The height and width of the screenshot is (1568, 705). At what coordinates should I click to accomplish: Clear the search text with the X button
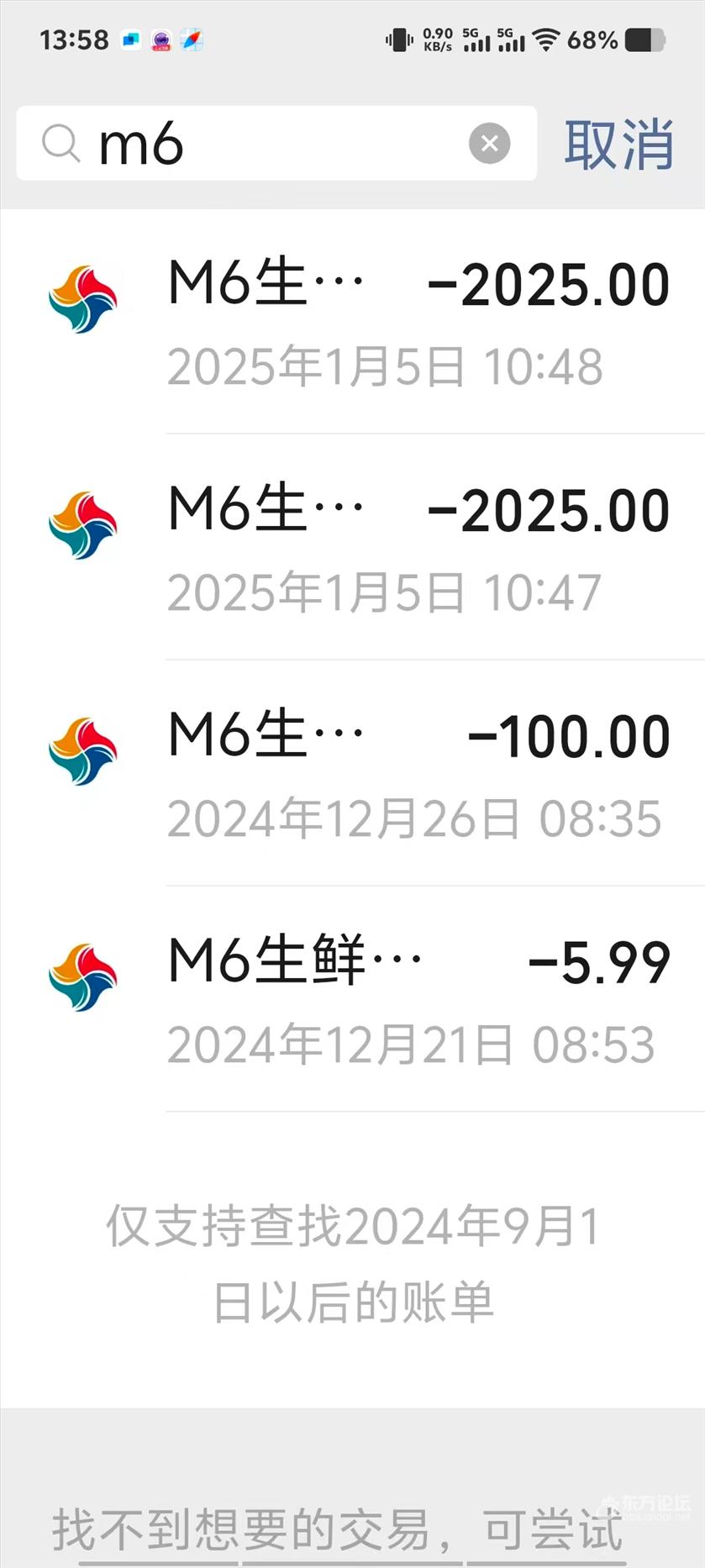[490, 144]
